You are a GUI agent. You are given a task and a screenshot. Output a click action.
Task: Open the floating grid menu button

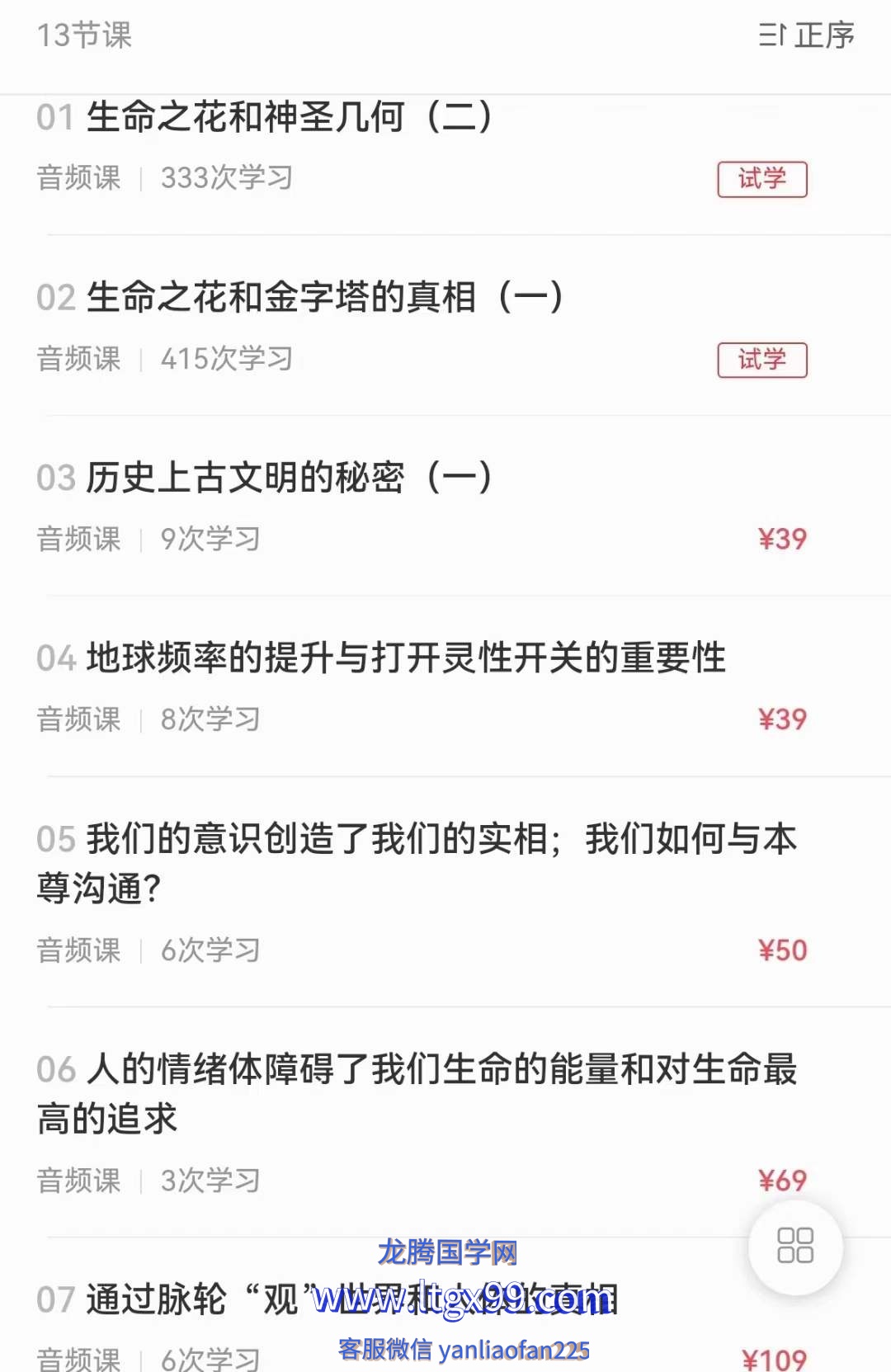pos(795,1247)
